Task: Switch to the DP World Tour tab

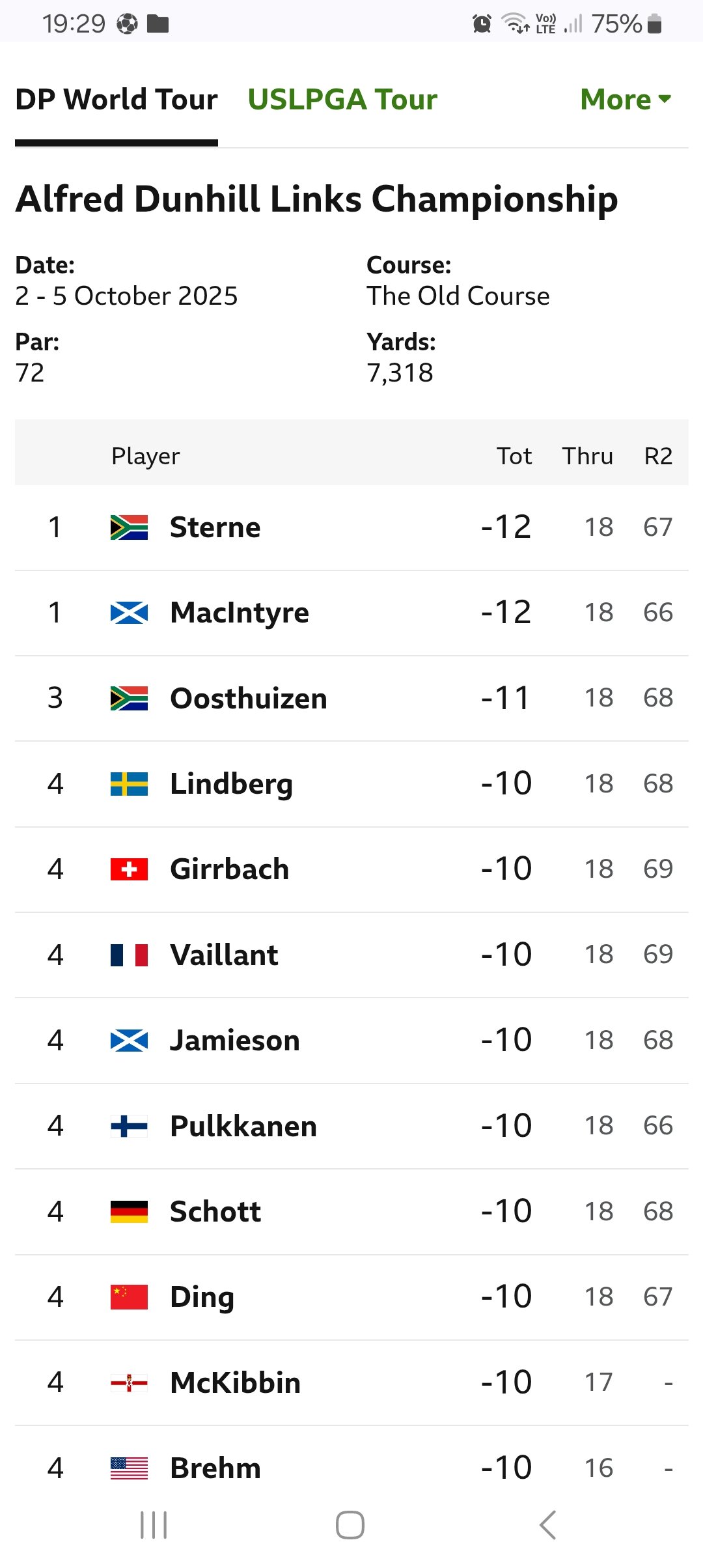Action: [117, 100]
